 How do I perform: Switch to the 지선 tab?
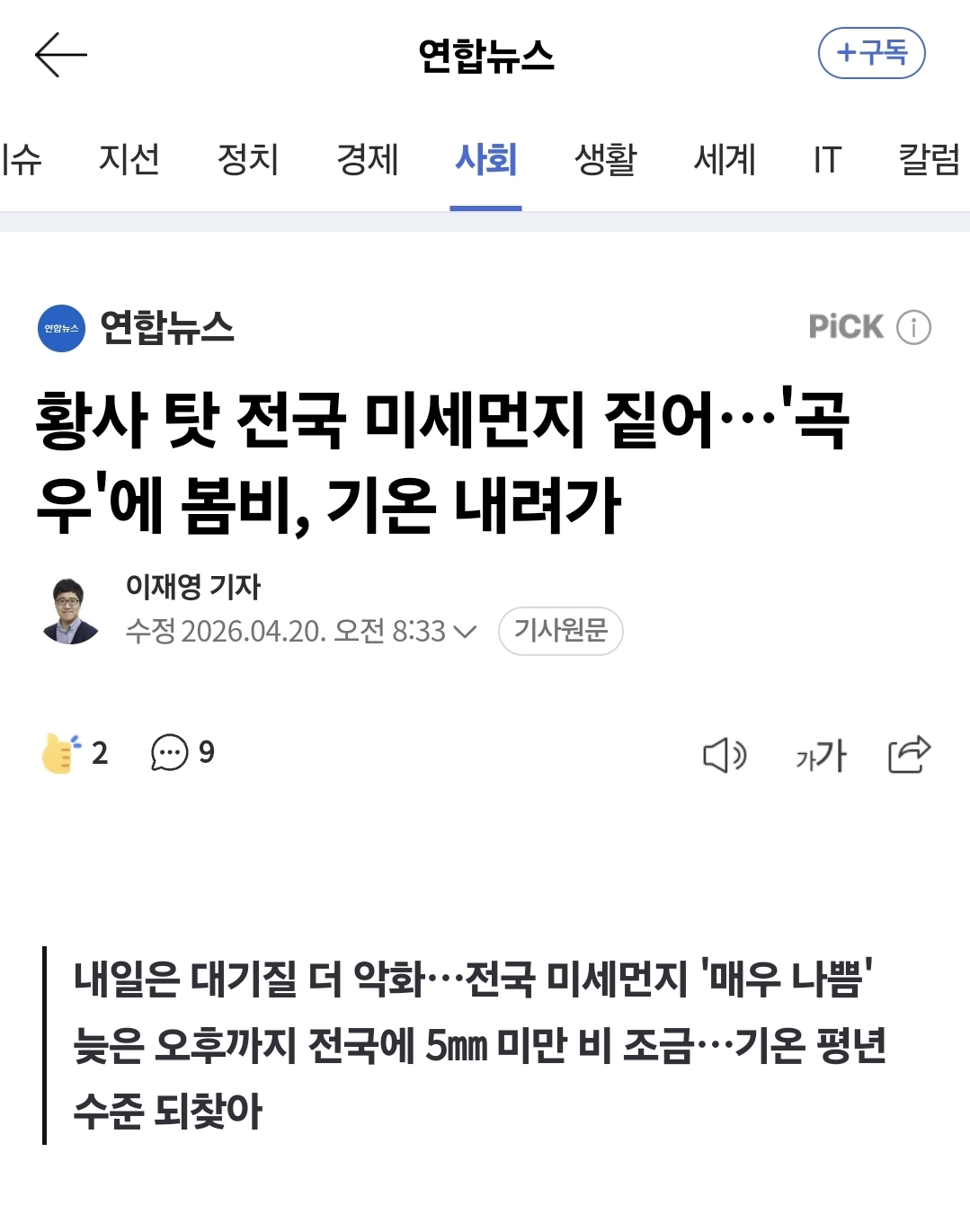(129, 160)
